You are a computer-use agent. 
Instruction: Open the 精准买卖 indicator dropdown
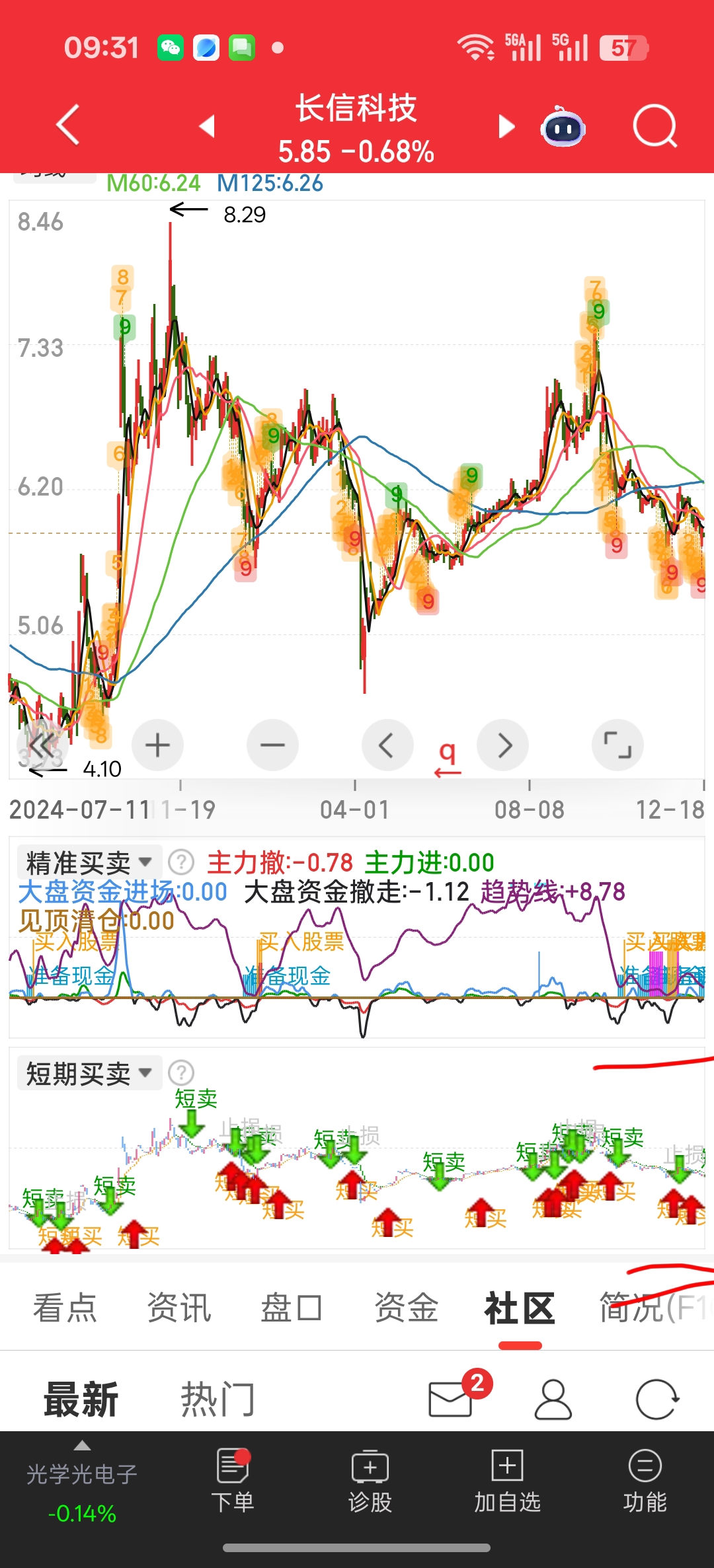pos(89,863)
